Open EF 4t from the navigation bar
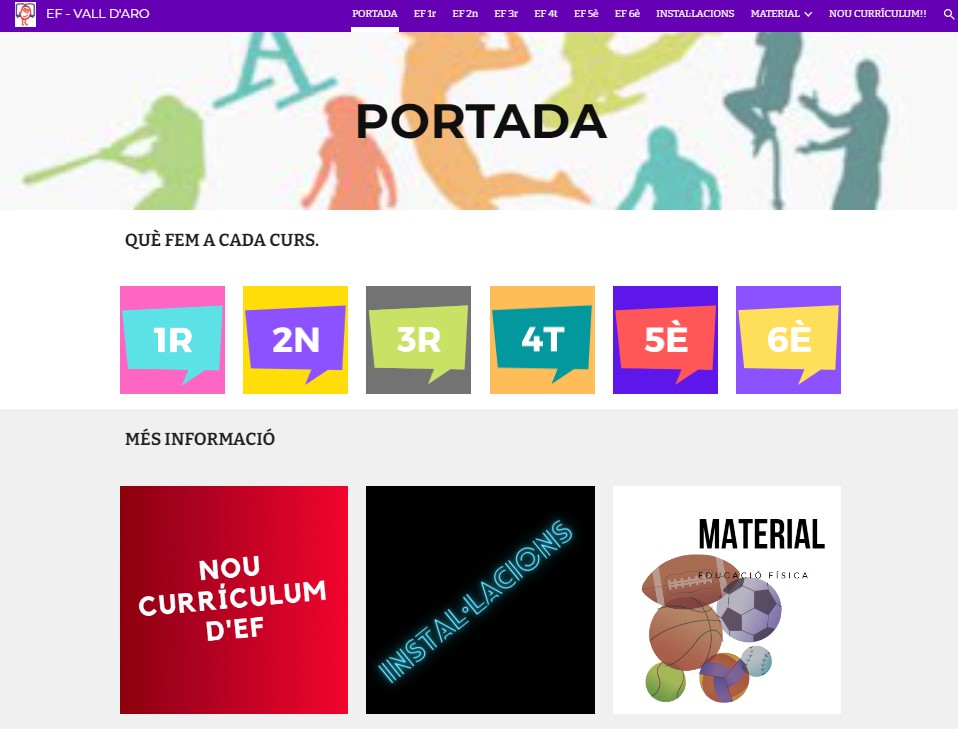 pyautogui.click(x=546, y=14)
